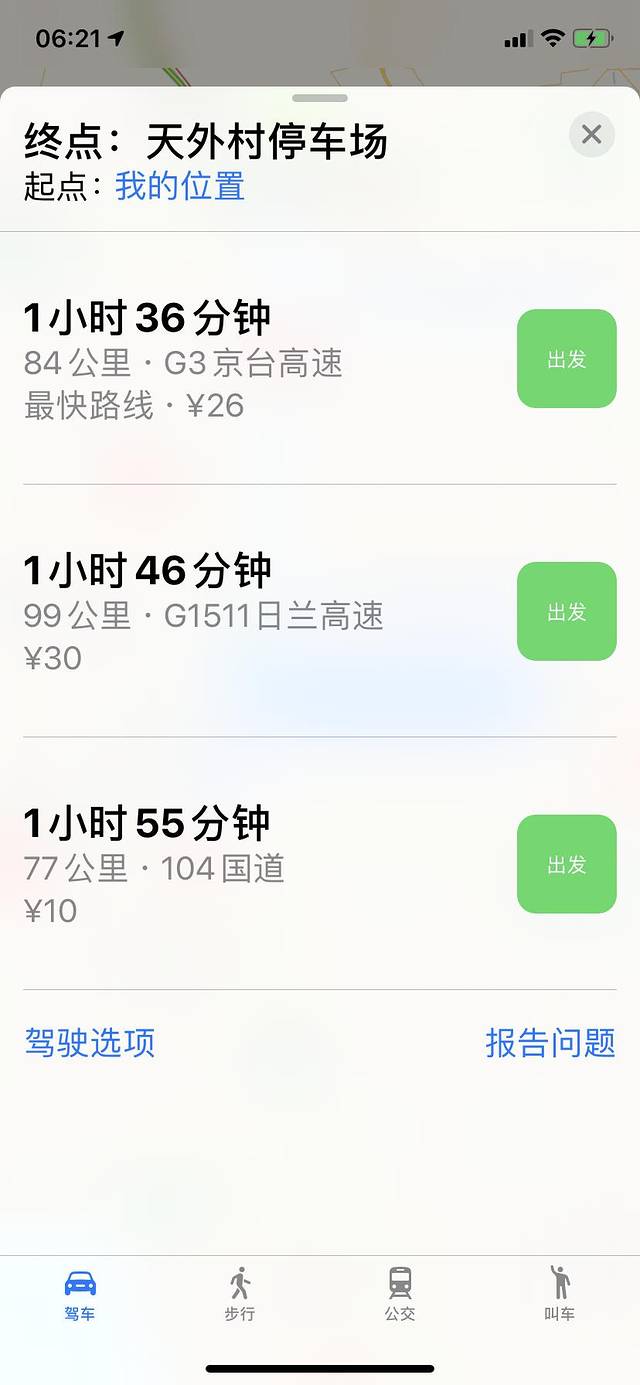Start the 1小时55分钟 104国道 route
Viewport: 640px width, 1385px height.
(x=566, y=864)
